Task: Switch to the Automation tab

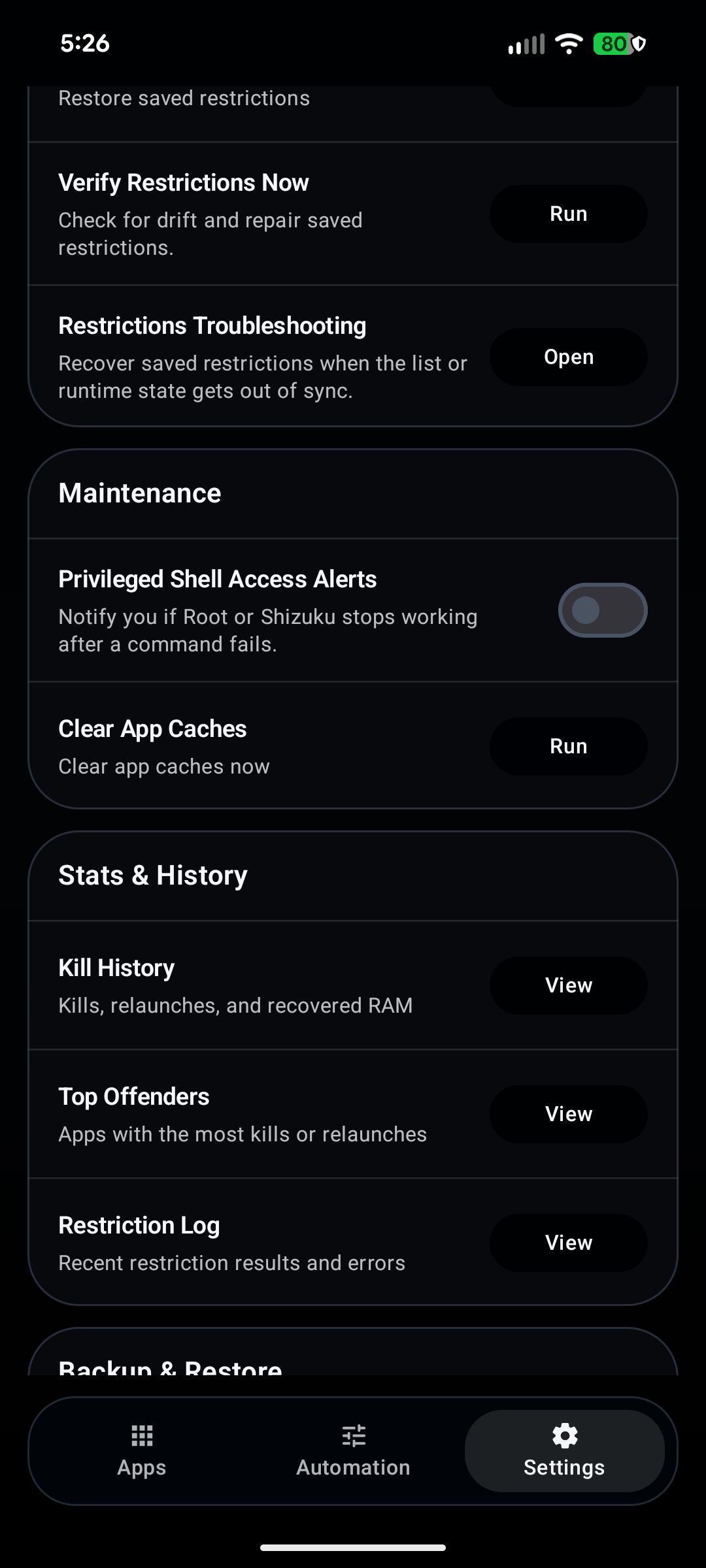Action: (x=353, y=1450)
